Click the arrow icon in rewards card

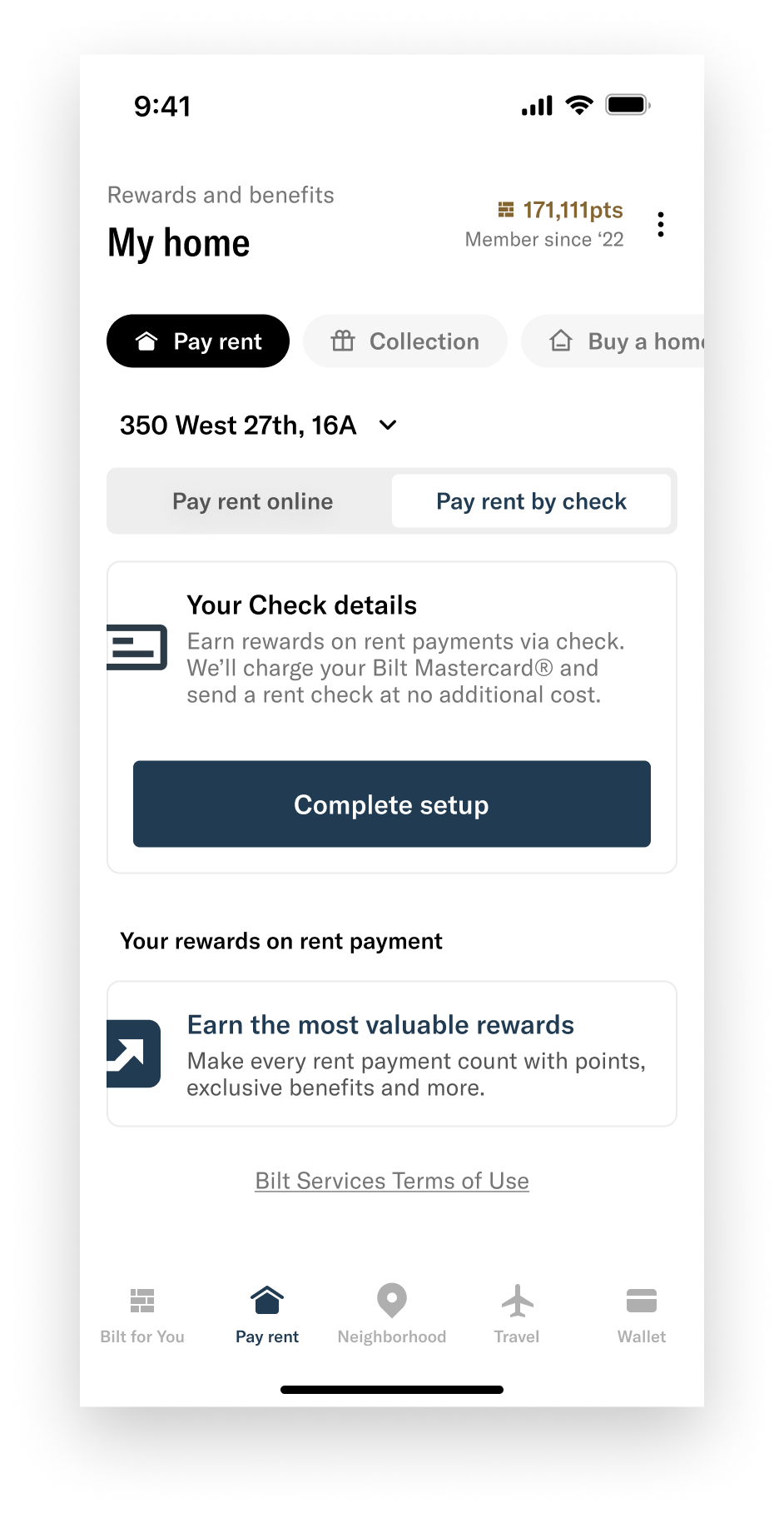(132, 1053)
